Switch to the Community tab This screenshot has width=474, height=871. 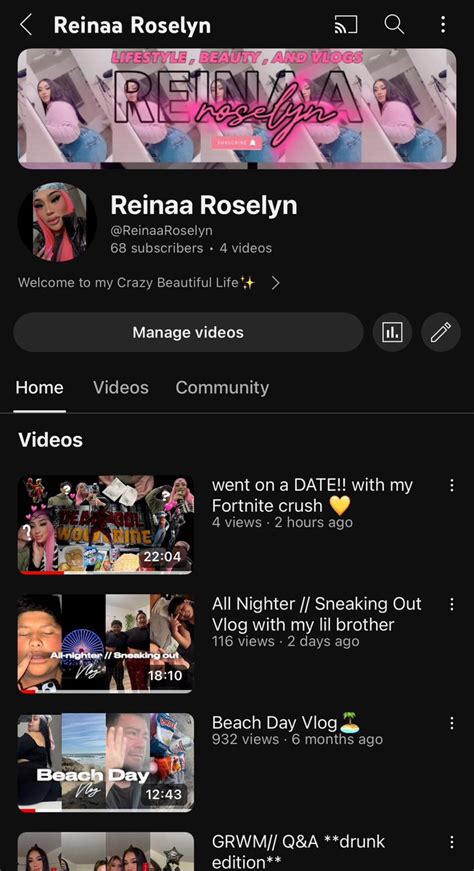[x=222, y=387]
